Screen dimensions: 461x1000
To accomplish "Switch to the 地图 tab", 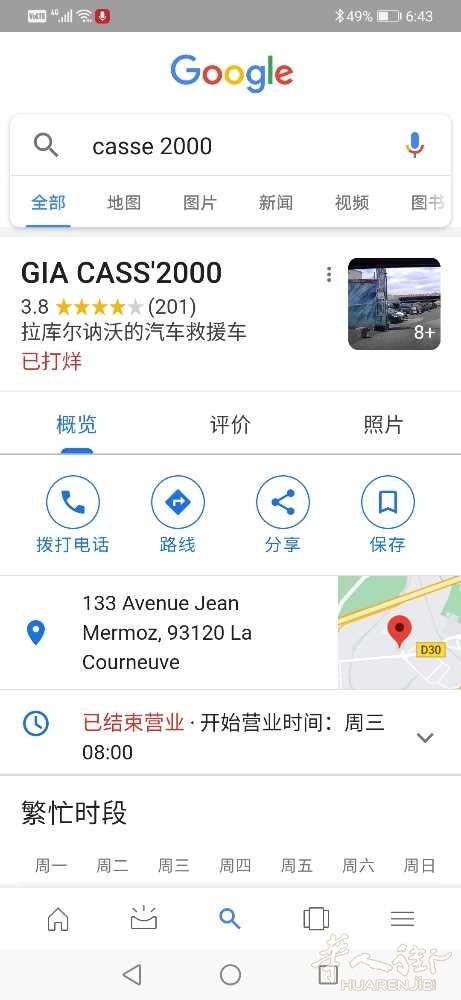I will pos(124,203).
